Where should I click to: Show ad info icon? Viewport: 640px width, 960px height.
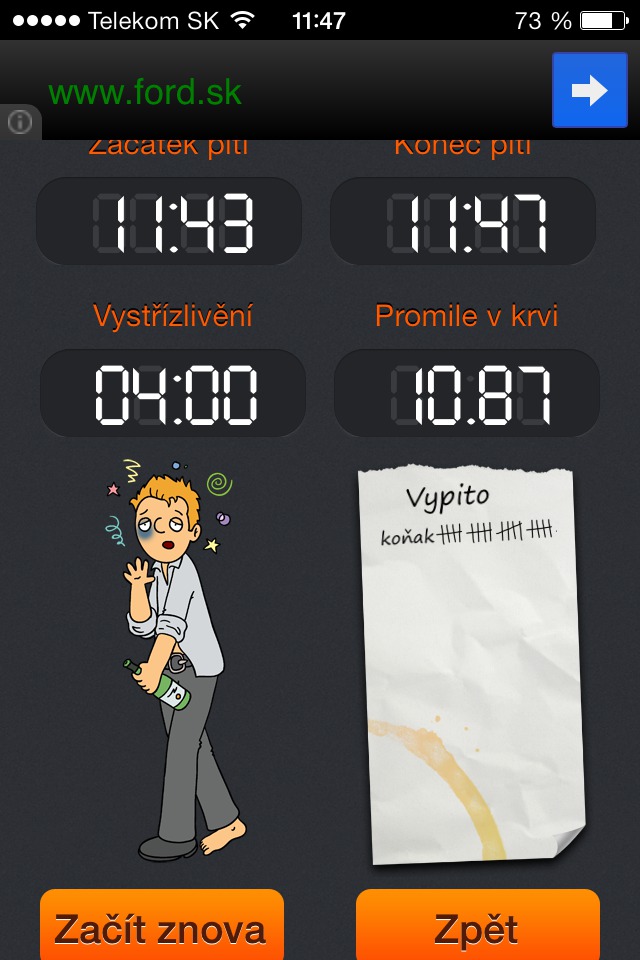coord(19,122)
